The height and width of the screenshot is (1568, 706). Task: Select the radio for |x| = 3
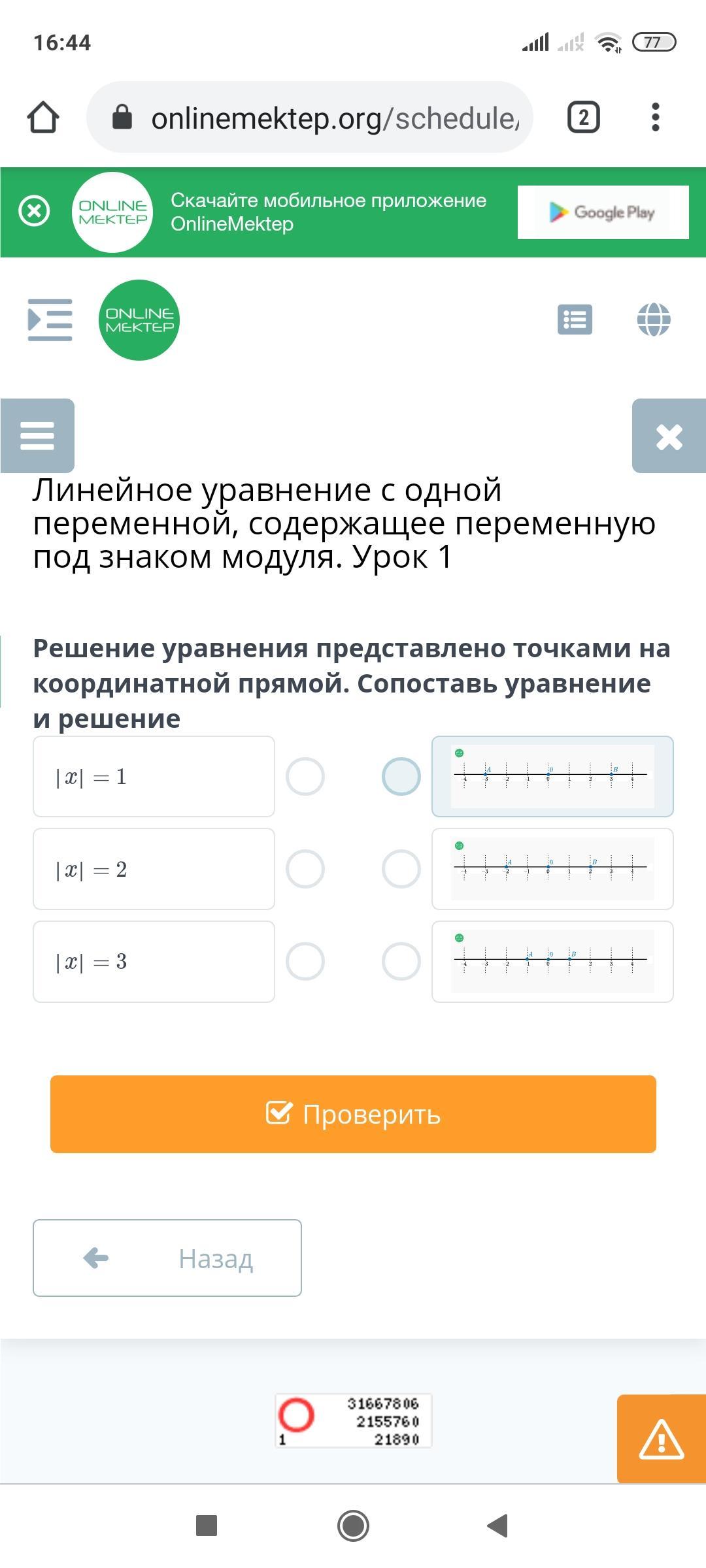(x=305, y=962)
